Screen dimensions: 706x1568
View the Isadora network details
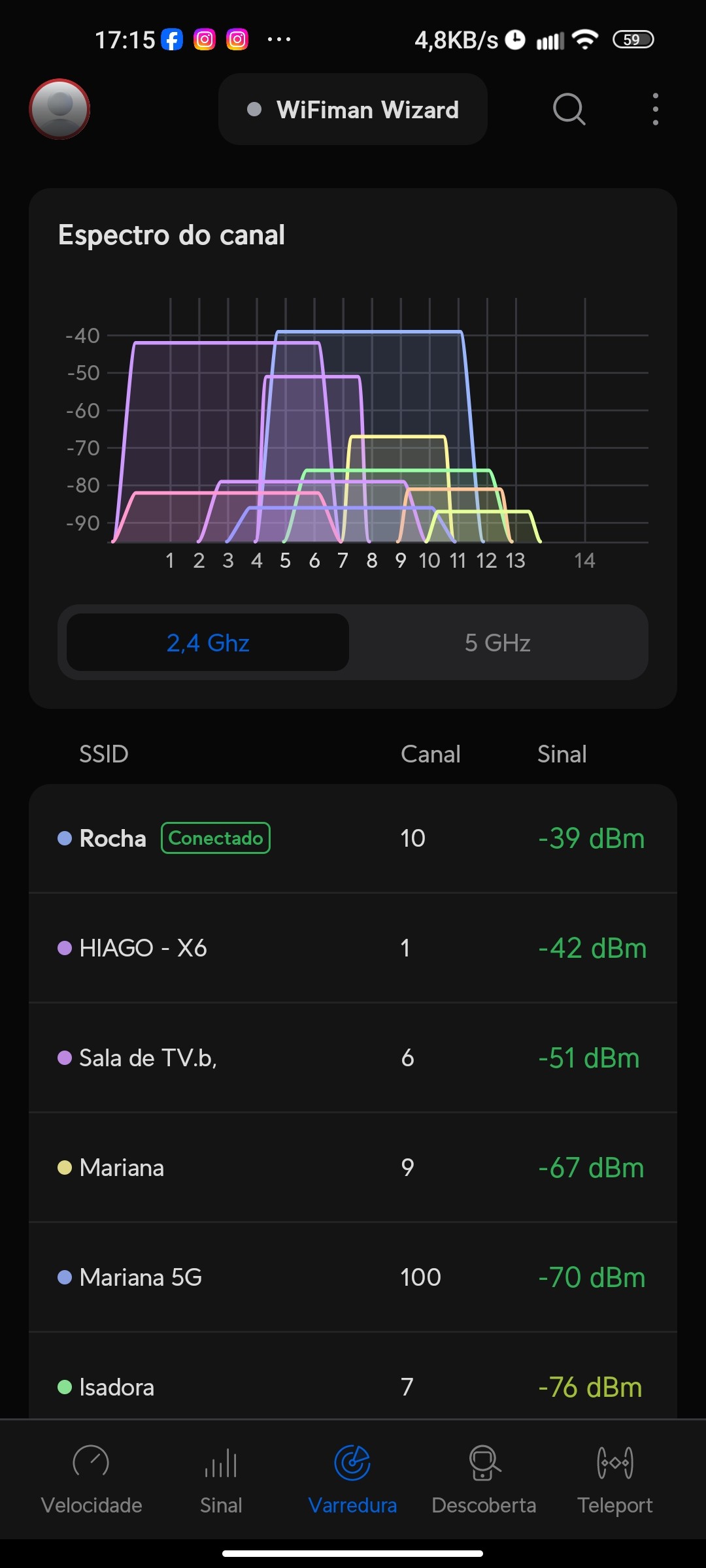(353, 1385)
